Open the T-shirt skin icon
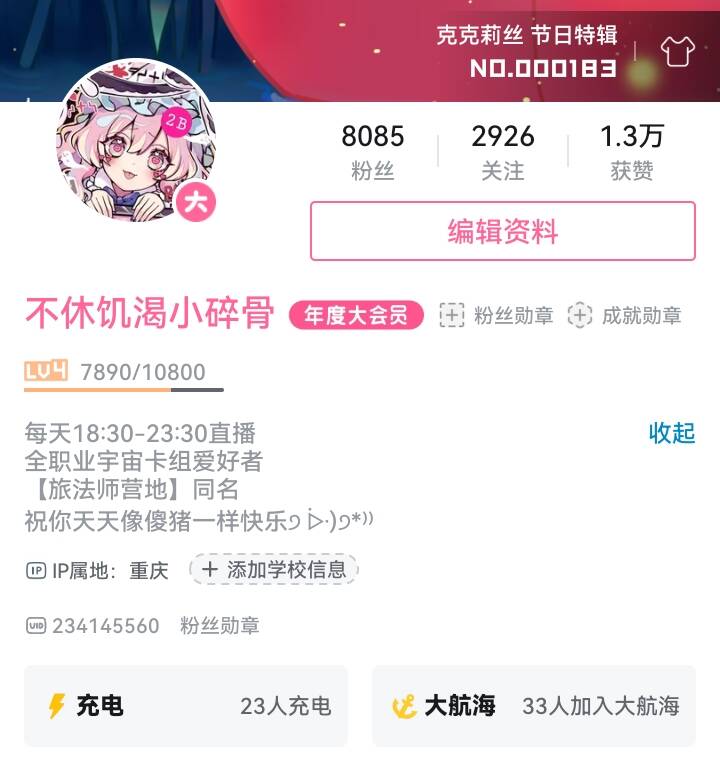 point(677,51)
